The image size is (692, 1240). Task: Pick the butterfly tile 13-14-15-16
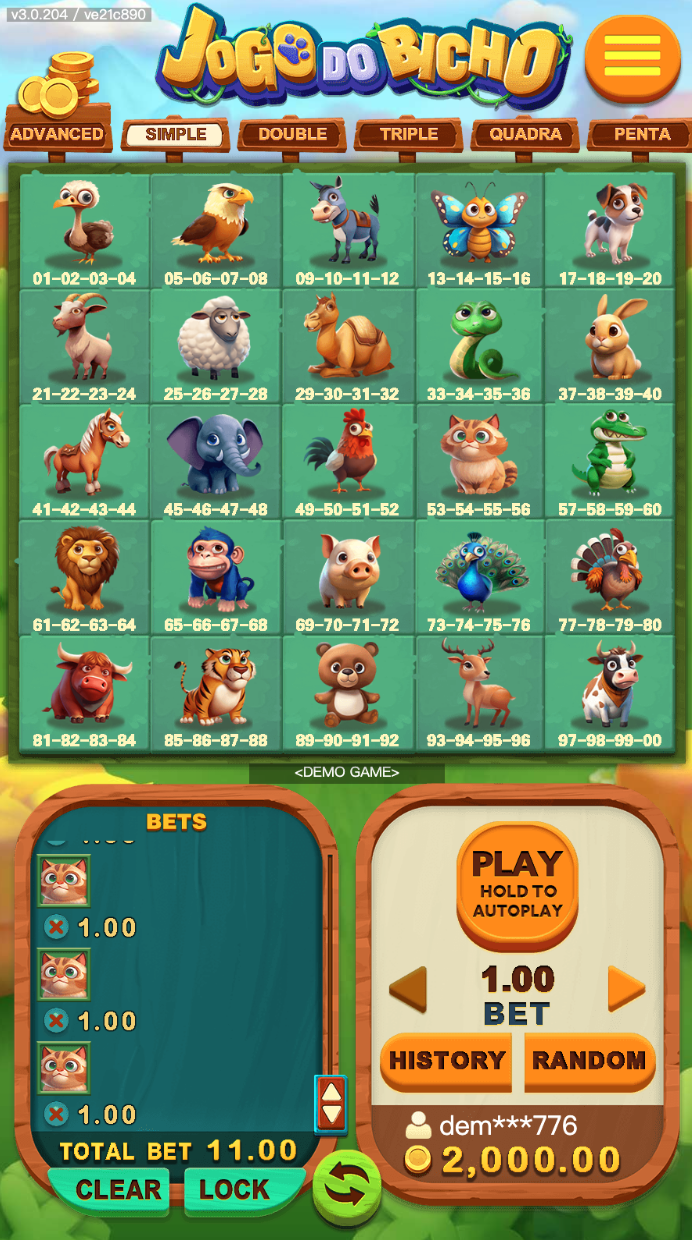(x=479, y=230)
